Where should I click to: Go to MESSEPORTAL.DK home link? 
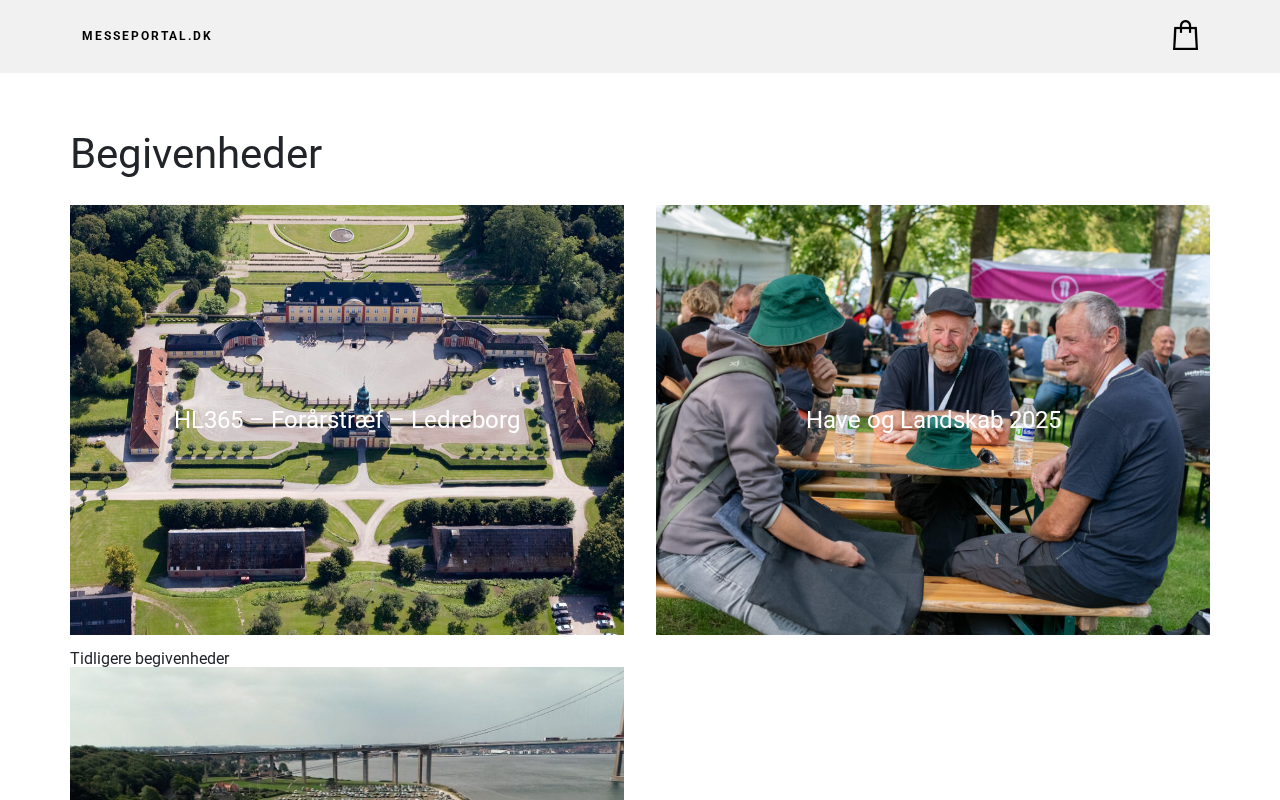pyautogui.click(x=147, y=36)
